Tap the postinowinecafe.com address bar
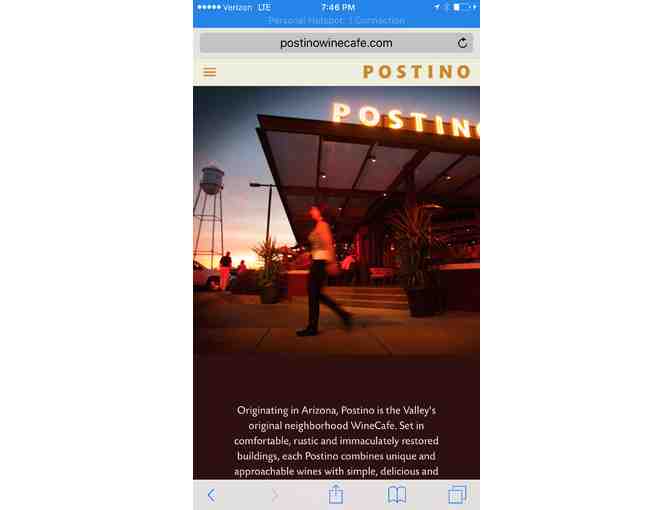 tap(336, 43)
